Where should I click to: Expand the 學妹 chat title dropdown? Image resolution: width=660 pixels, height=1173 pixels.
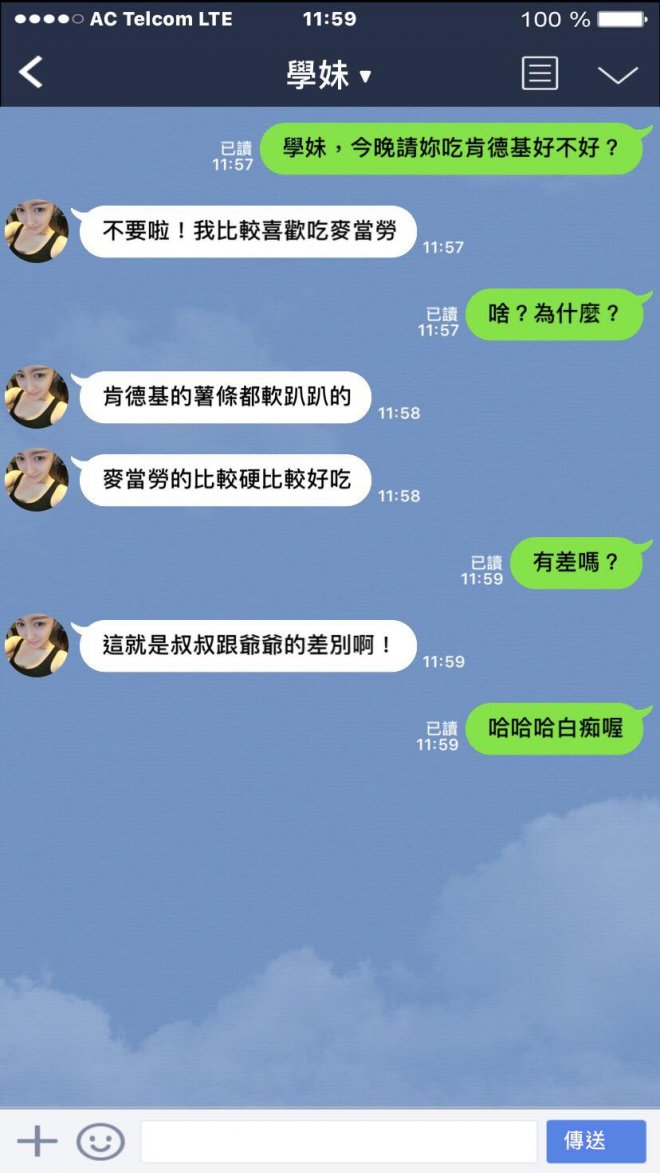tap(329, 75)
